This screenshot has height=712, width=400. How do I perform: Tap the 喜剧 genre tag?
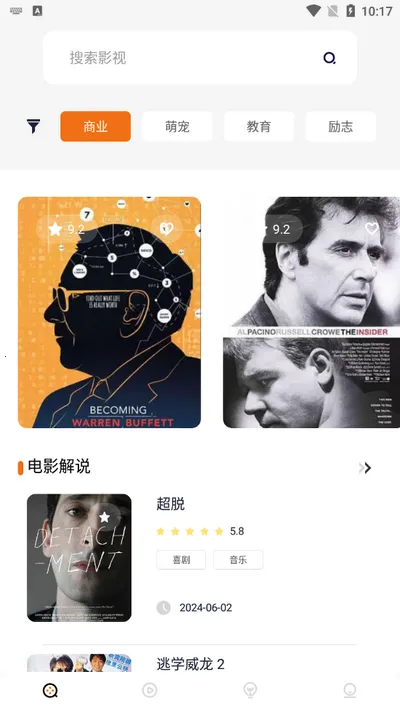pos(181,560)
